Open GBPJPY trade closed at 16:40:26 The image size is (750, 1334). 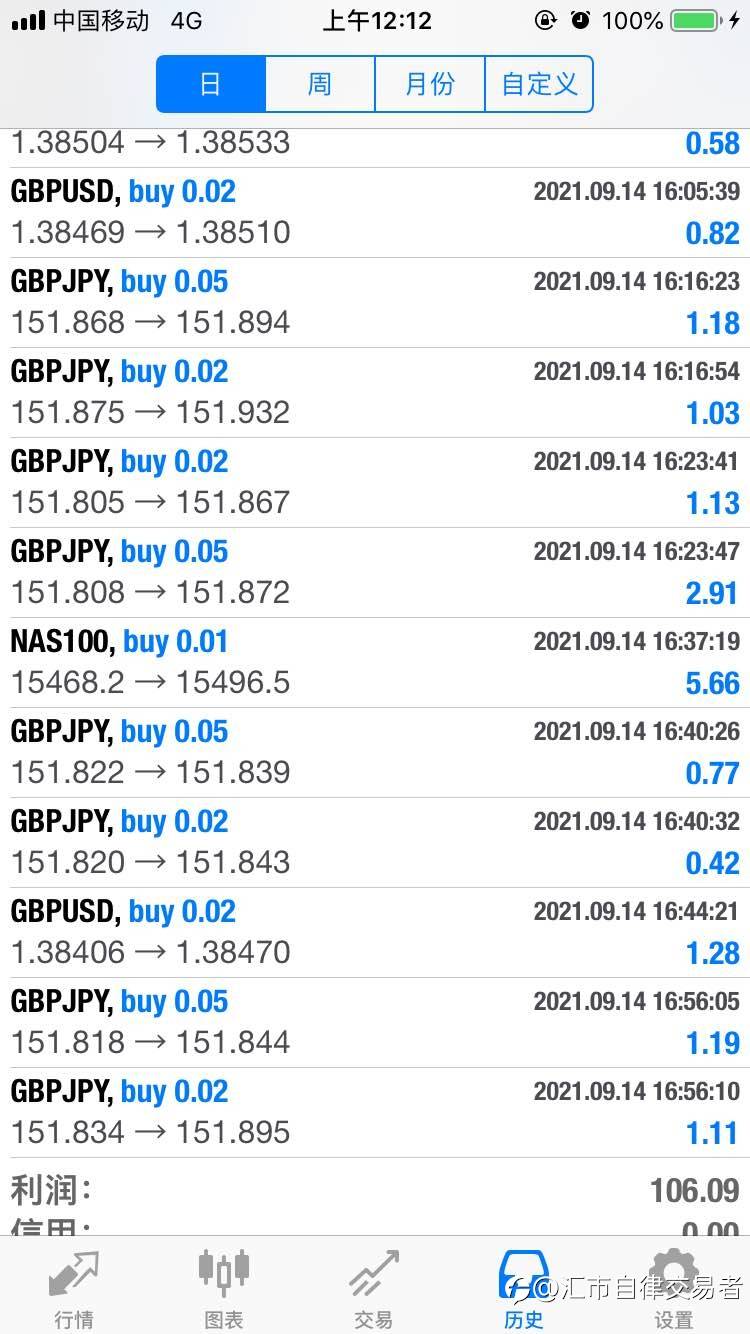[375, 752]
